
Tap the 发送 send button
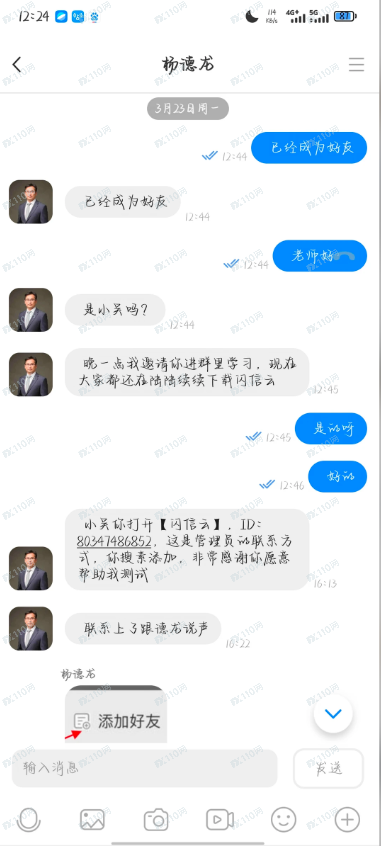click(x=328, y=768)
